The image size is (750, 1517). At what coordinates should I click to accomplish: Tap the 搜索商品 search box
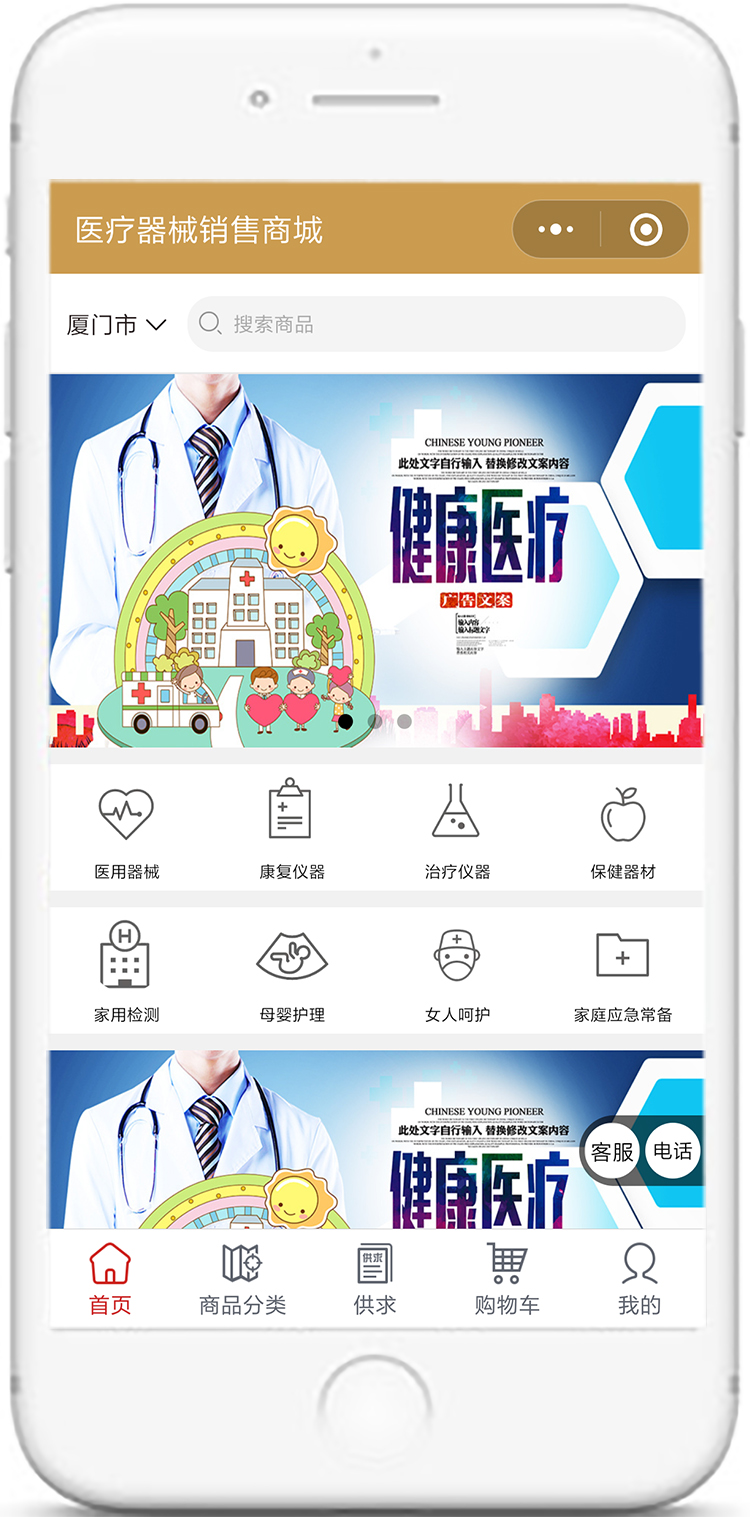[436, 324]
